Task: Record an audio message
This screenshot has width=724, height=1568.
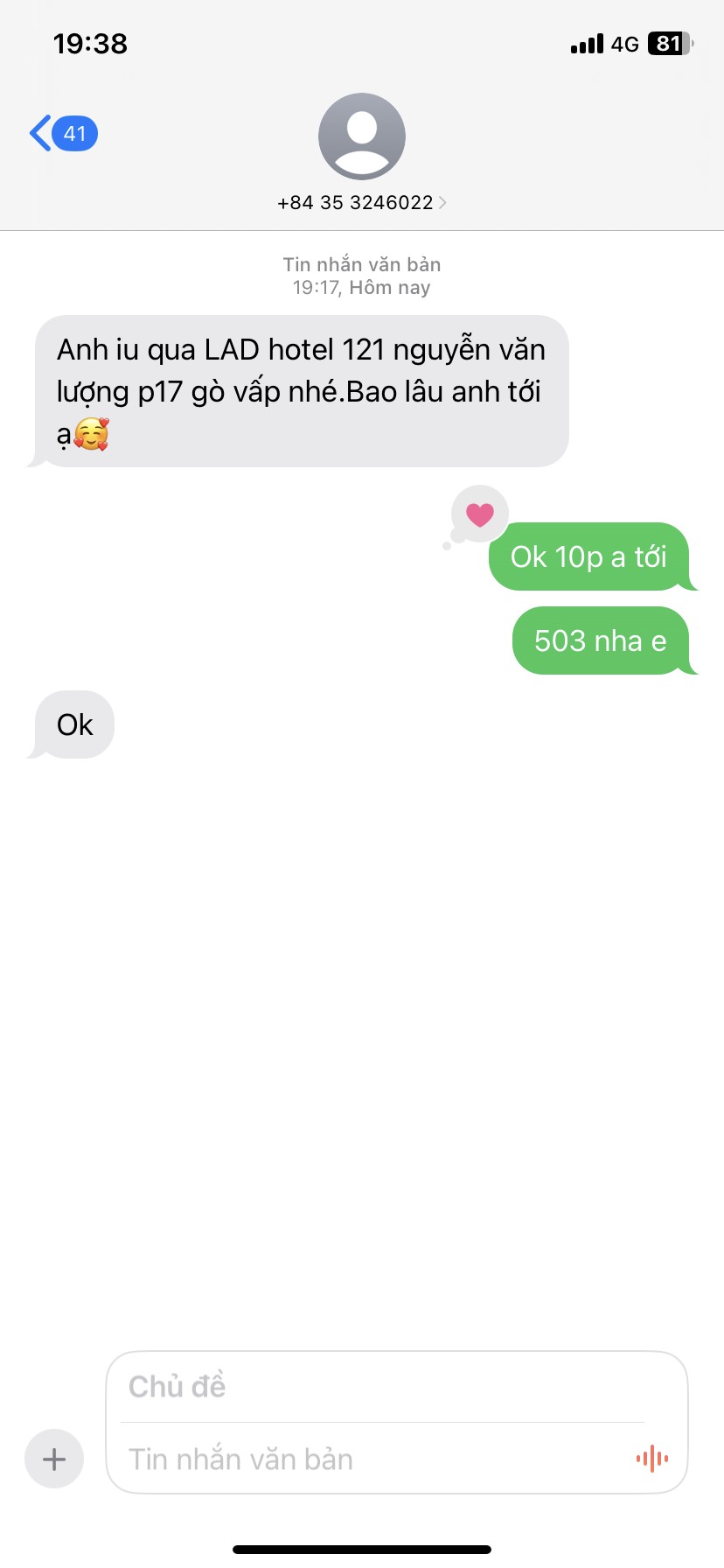Action: coord(652,1459)
